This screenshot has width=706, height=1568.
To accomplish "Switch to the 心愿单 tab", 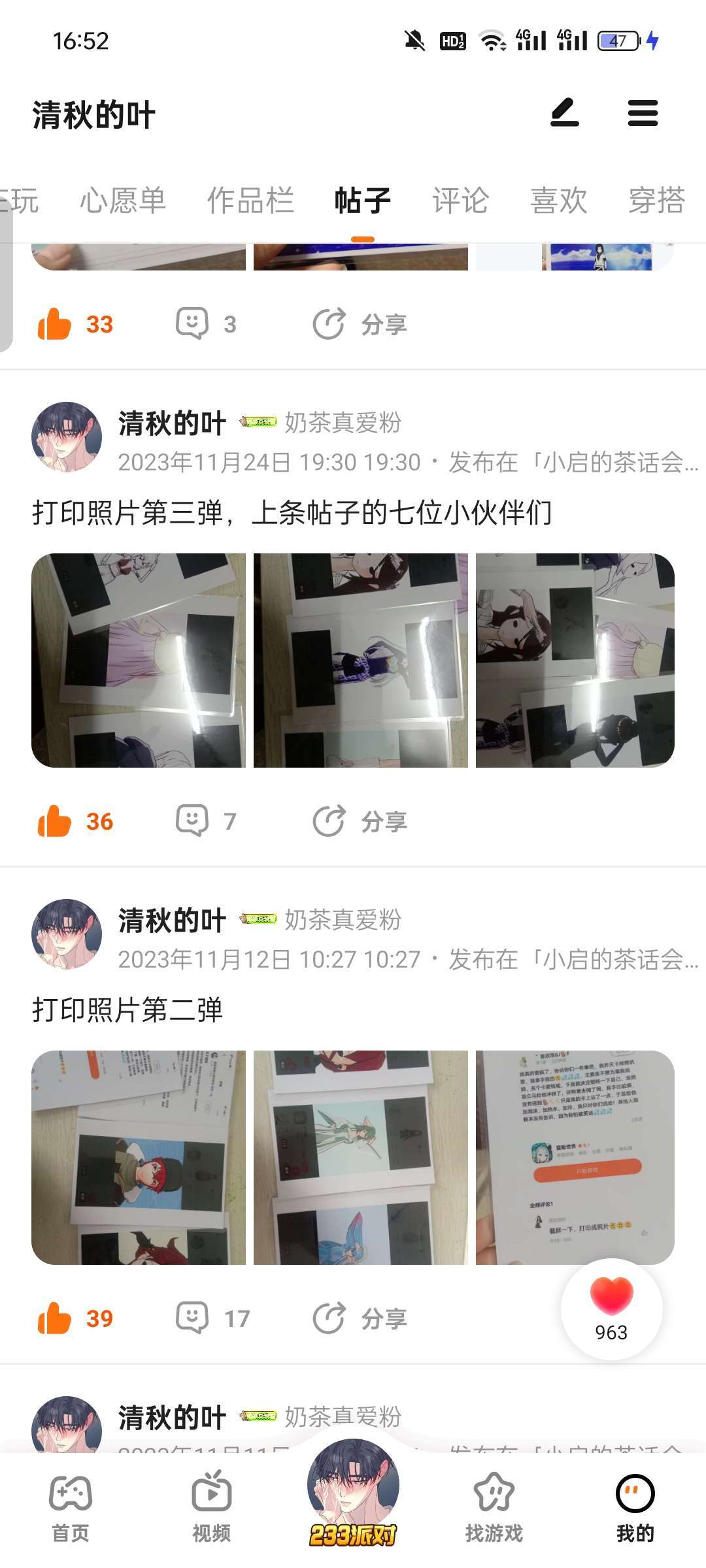I will click(x=123, y=201).
